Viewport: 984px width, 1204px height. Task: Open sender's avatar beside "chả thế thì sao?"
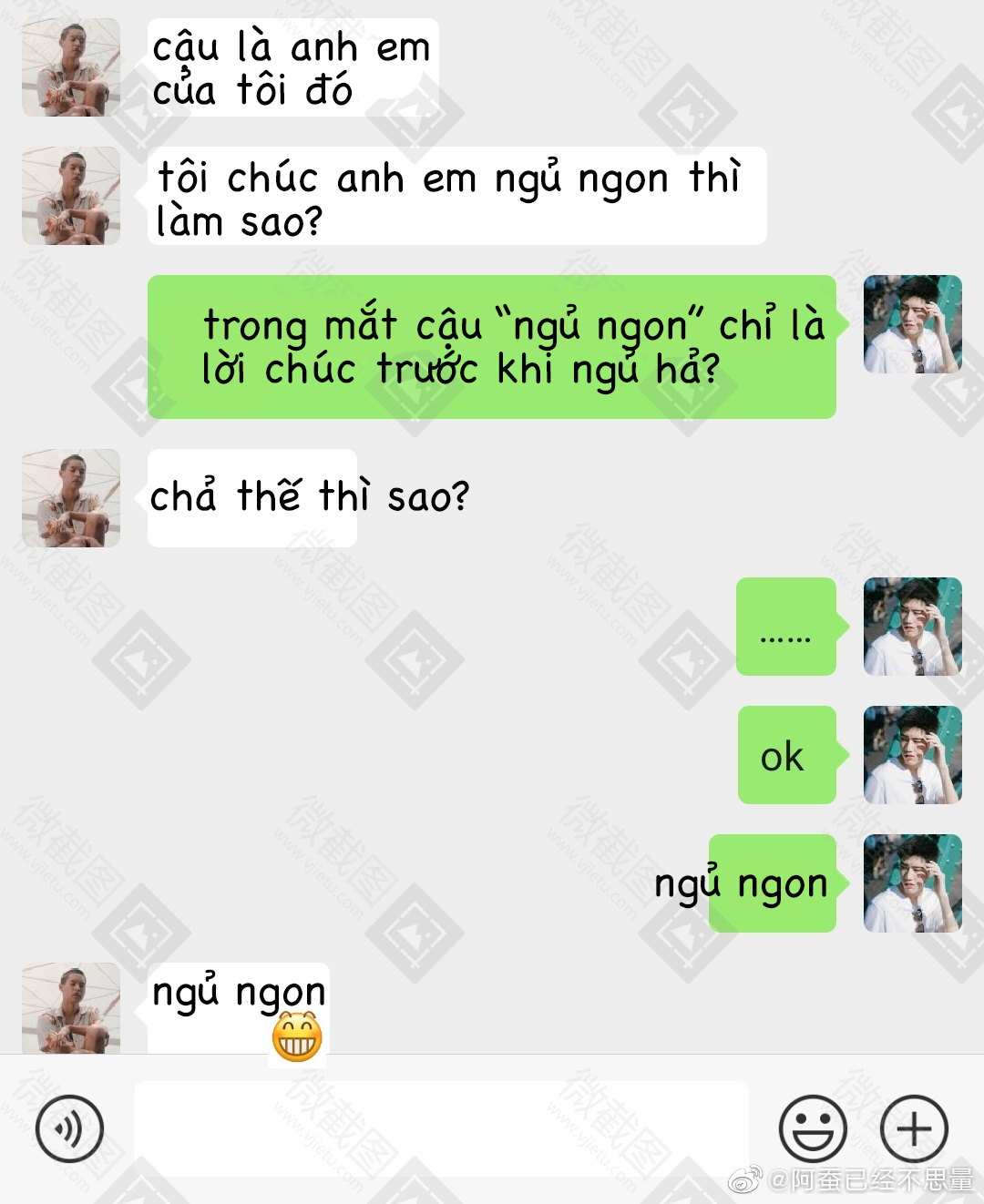pos(71,498)
